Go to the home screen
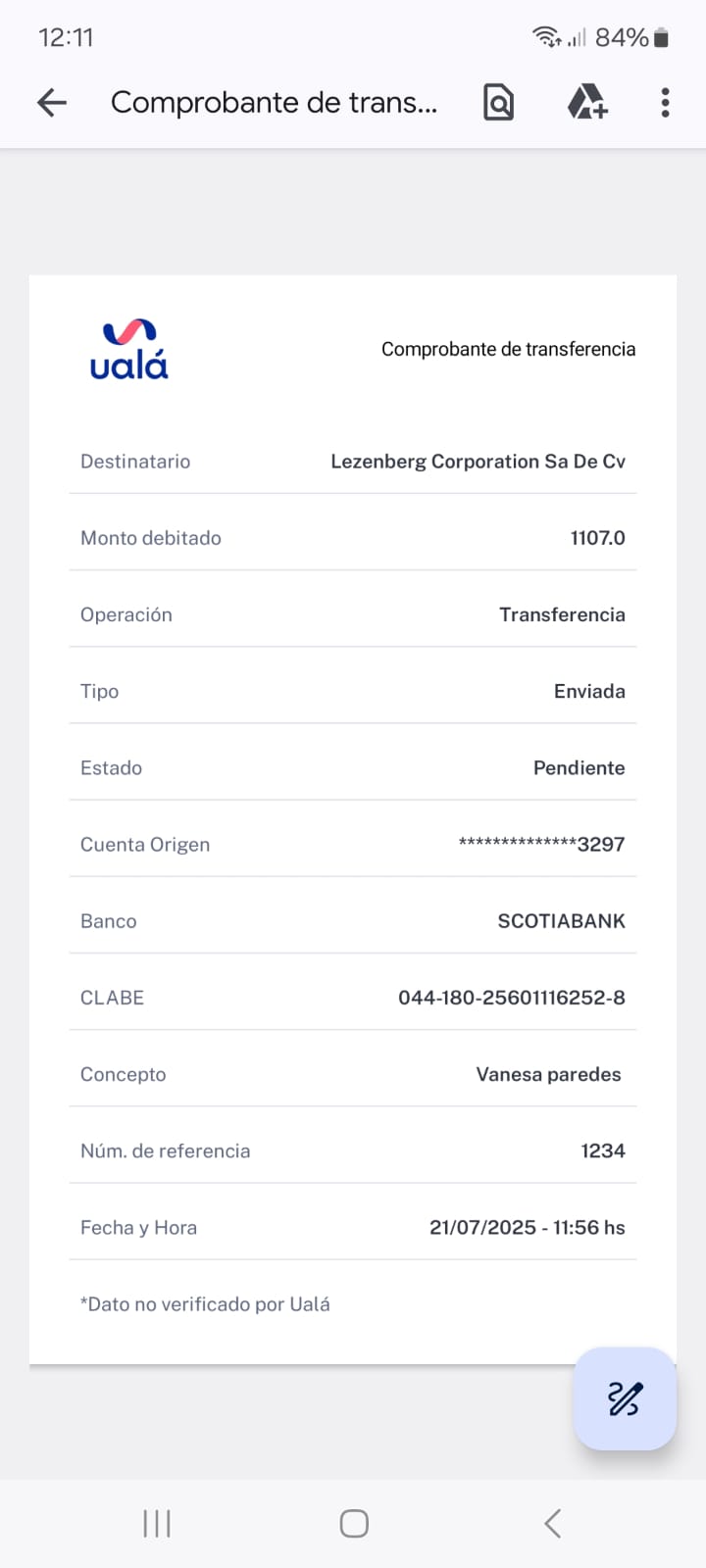Viewport: 706px width, 1568px height. [354, 1523]
